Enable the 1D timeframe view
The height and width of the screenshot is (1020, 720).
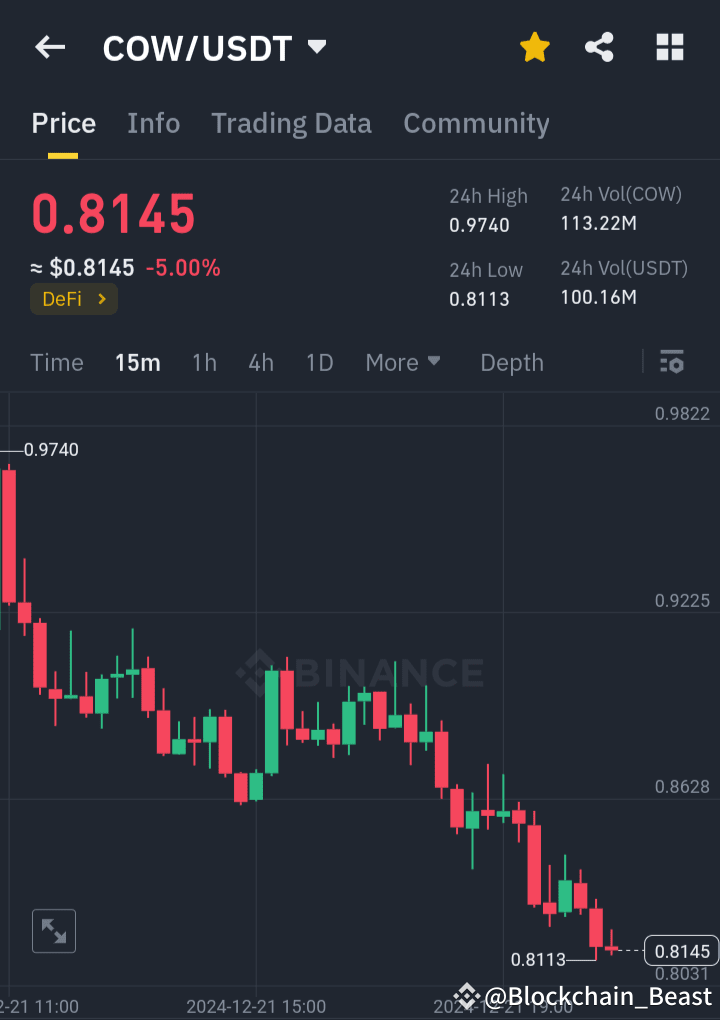(x=319, y=362)
